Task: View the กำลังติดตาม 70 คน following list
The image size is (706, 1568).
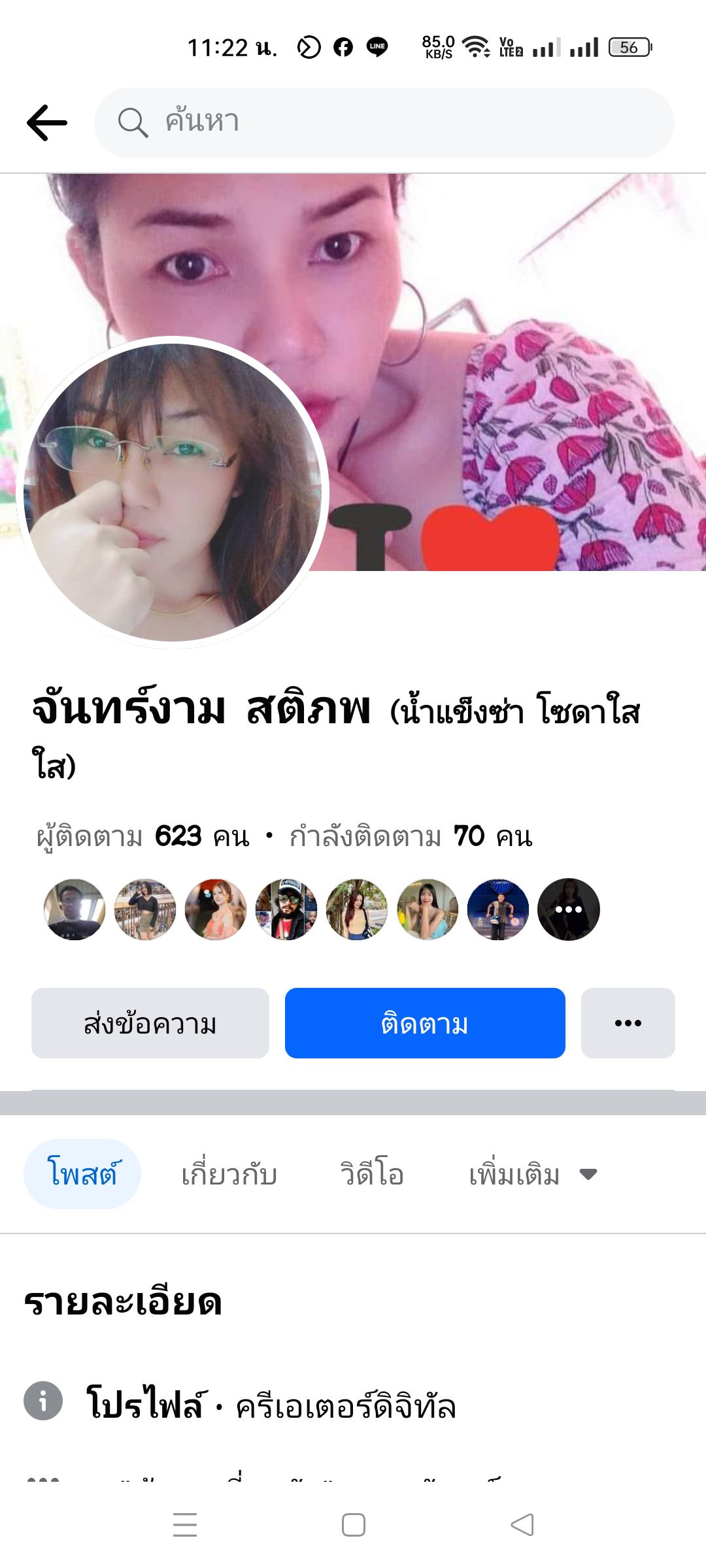Action: pyautogui.click(x=411, y=836)
